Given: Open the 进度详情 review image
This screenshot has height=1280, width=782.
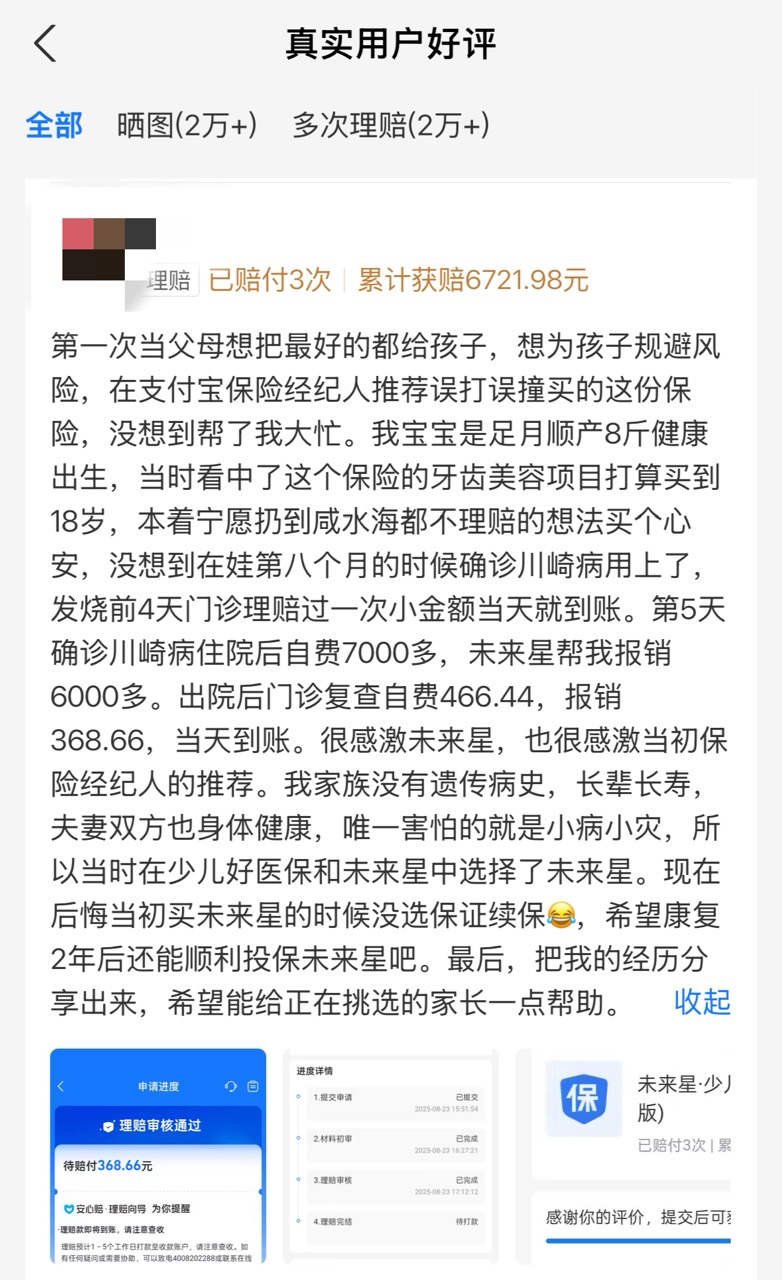Looking at the screenshot, I should coord(391,1156).
